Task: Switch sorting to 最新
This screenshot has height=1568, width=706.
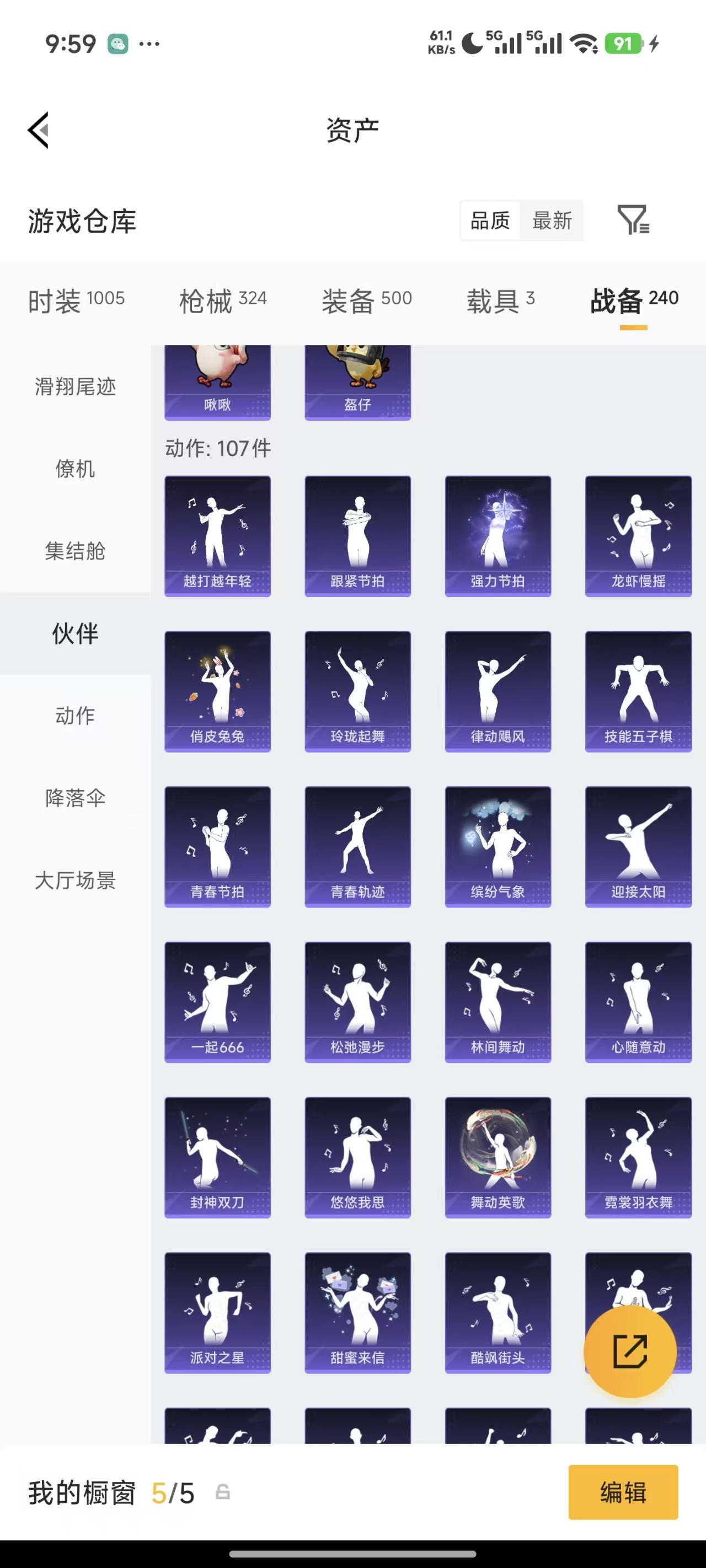Action: 552,221
